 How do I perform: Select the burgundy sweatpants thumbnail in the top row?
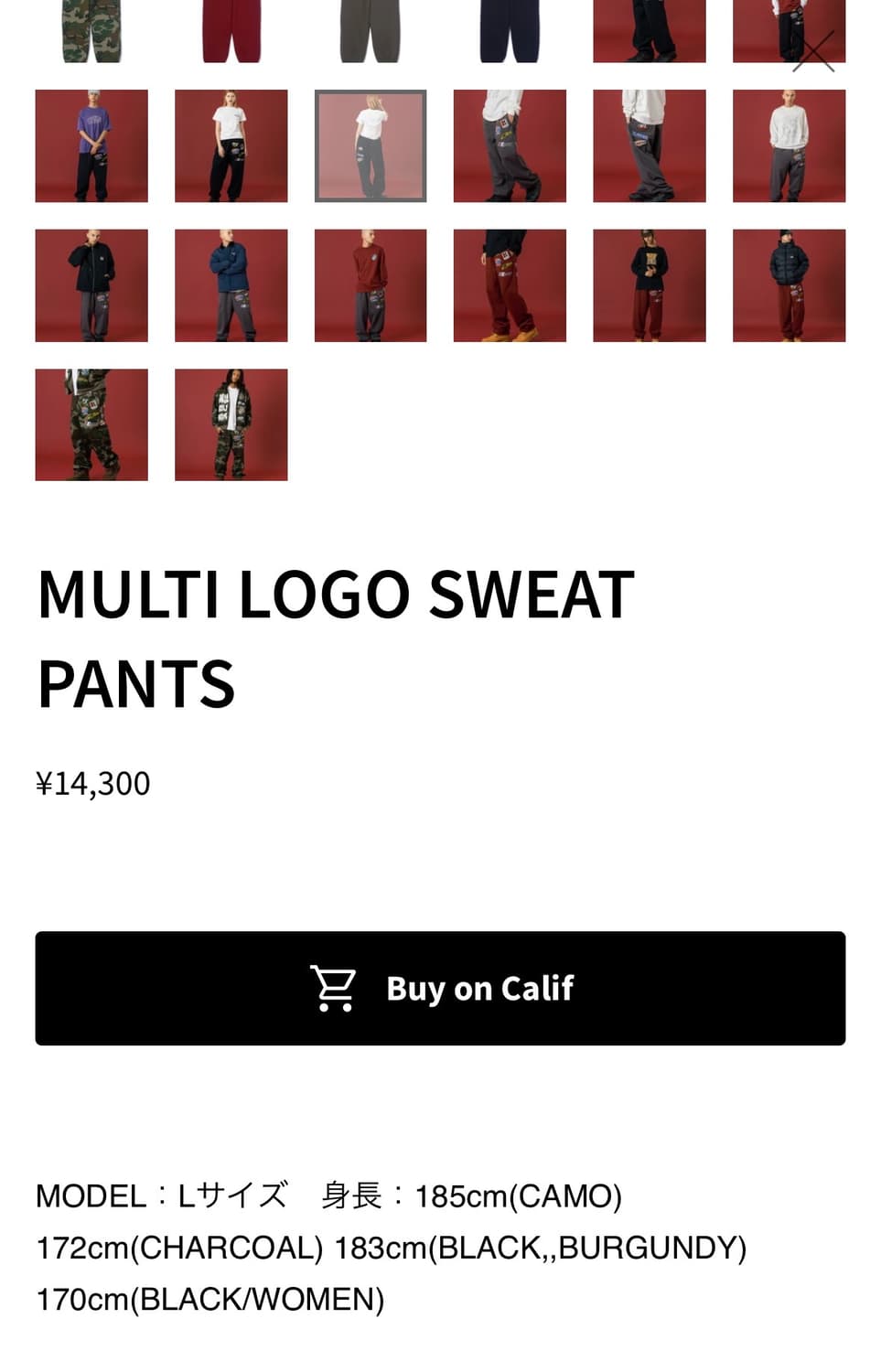(x=231, y=27)
